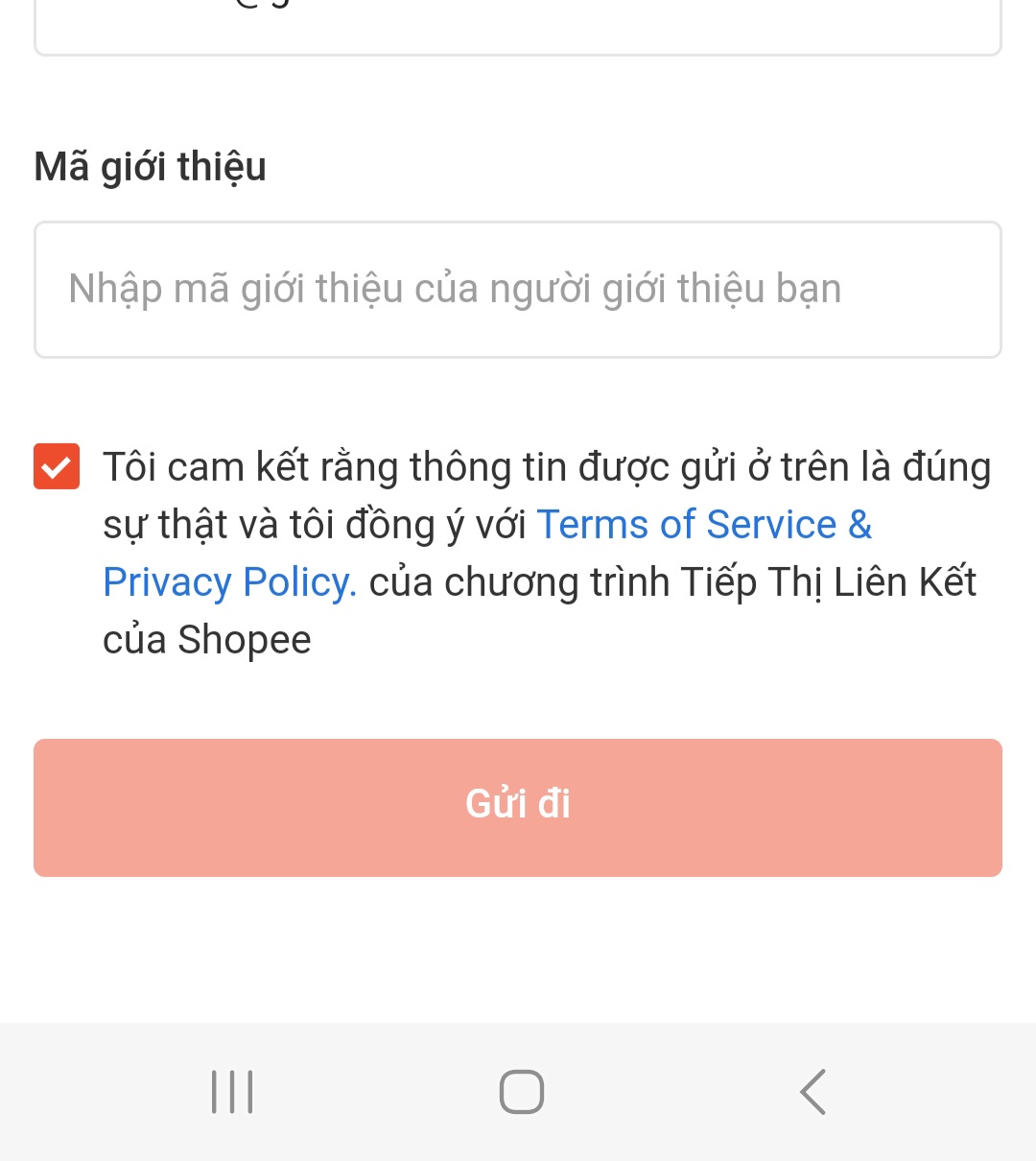
Task: Click inside the referral code input field
Action: (518, 289)
